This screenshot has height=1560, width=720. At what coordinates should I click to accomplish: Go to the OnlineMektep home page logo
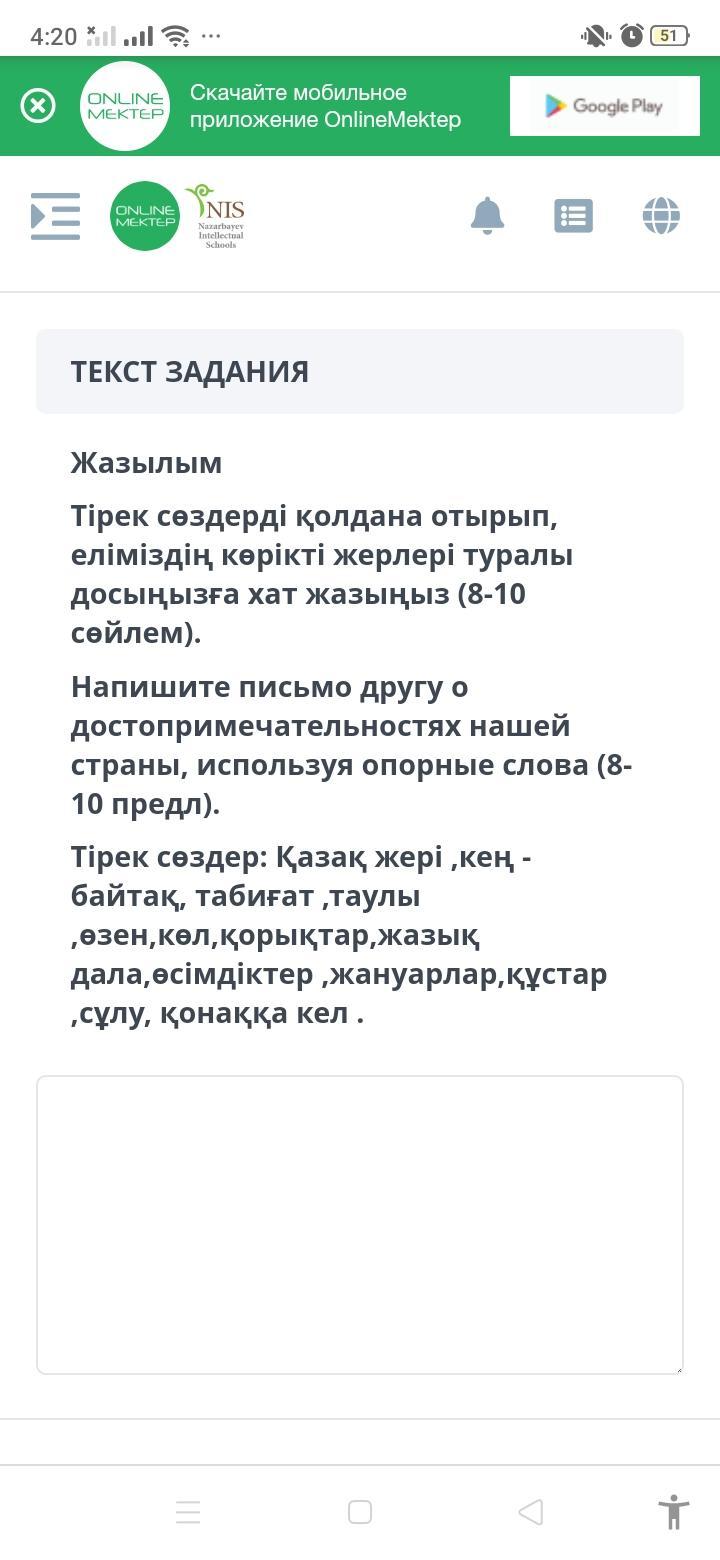(145, 216)
